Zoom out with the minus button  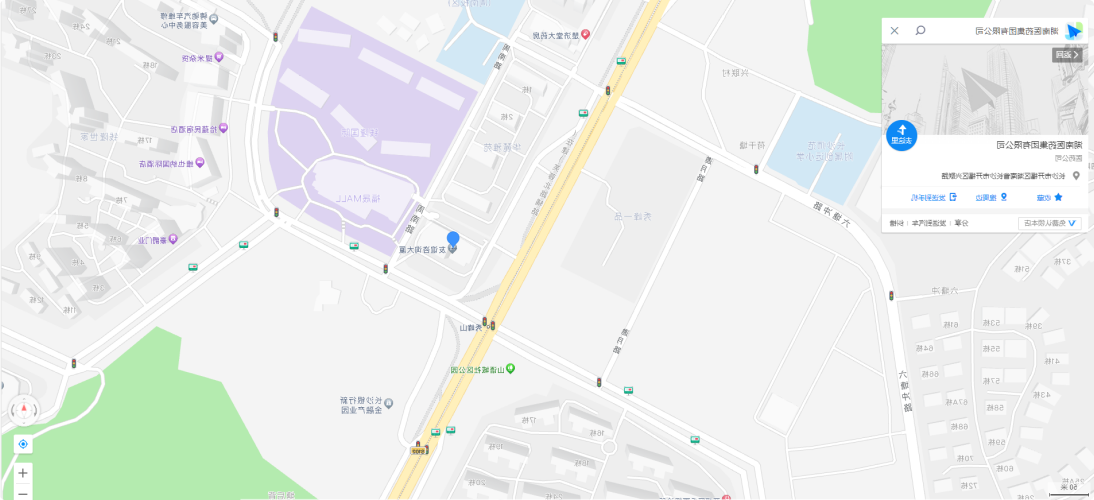point(23,493)
